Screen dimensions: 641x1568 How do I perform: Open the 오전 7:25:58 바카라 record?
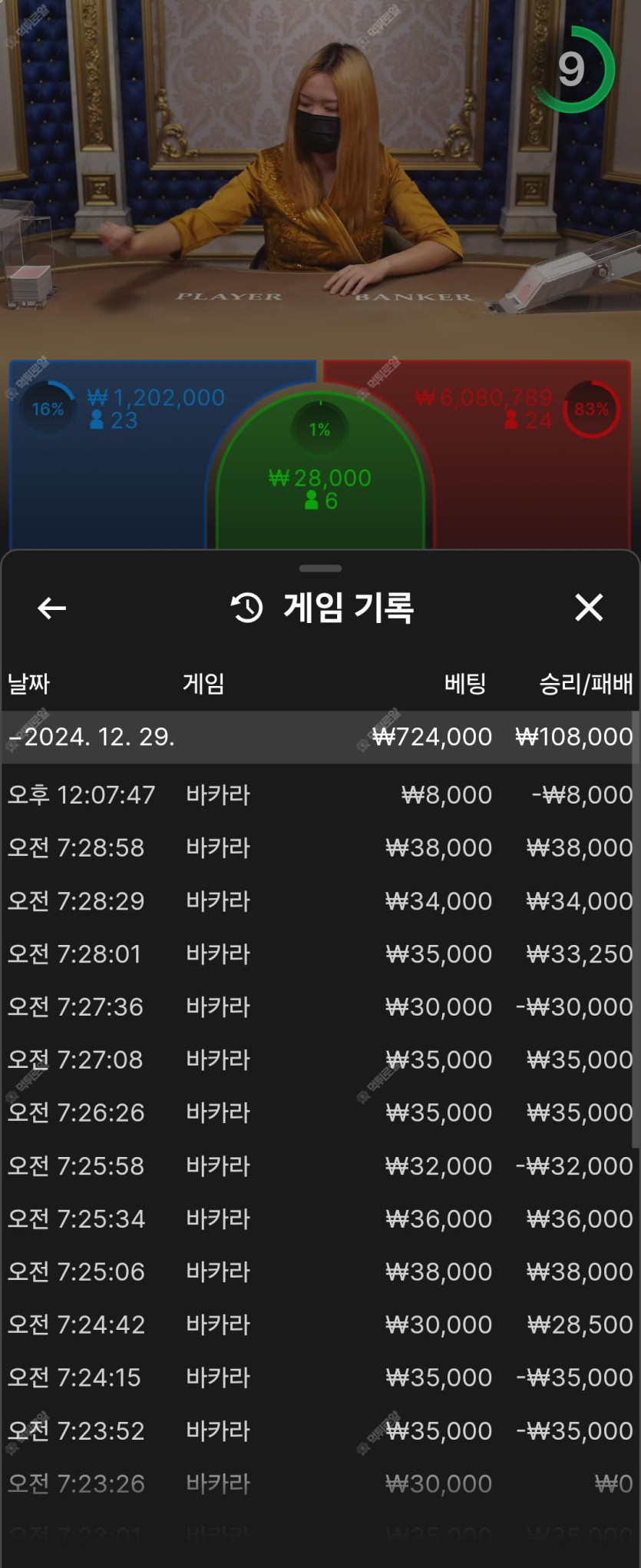(x=319, y=1165)
